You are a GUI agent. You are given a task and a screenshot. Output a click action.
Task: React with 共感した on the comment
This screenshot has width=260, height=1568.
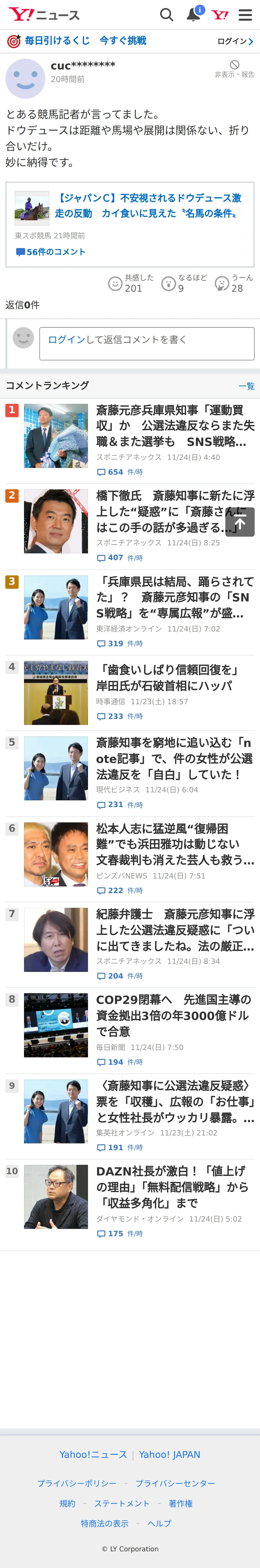tap(131, 284)
